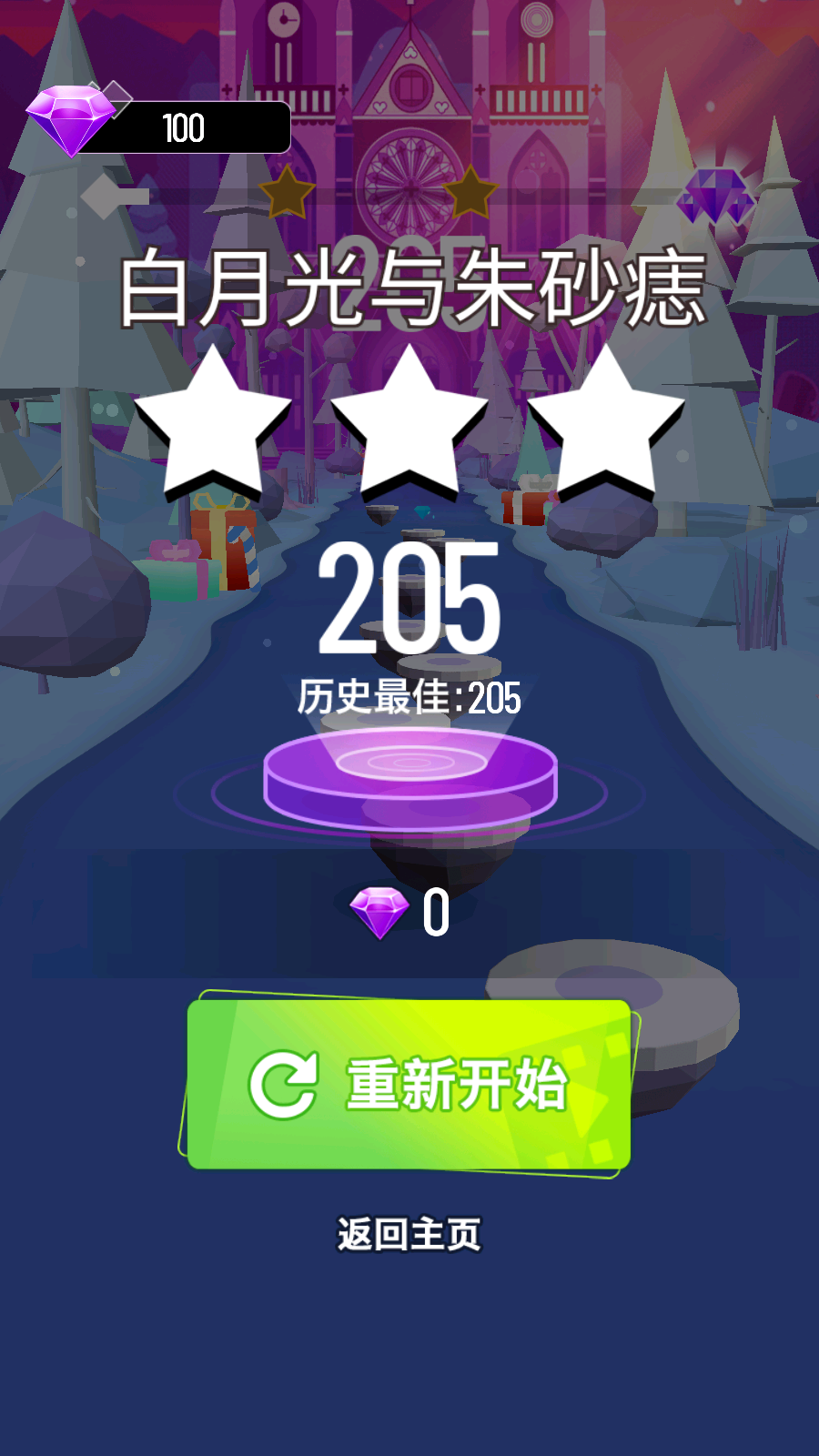This screenshot has height=1456, width=819.
Task: Go back via 返回主页
Action: click(409, 1235)
